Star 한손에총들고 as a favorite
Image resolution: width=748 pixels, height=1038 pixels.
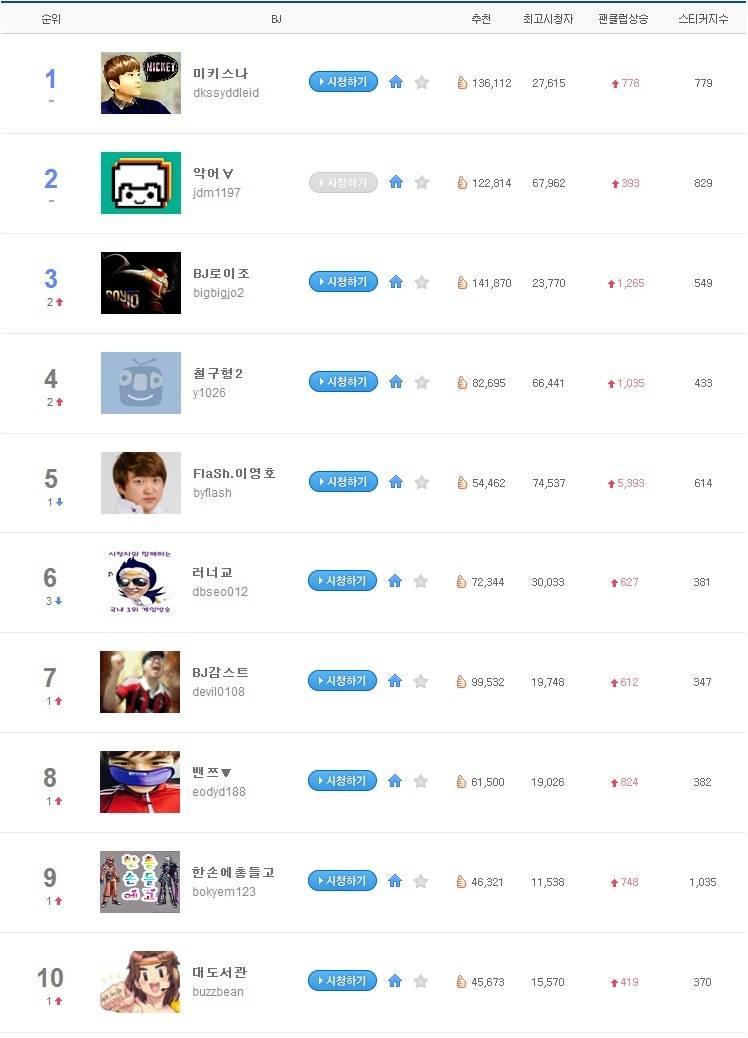(x=421, y=881)
